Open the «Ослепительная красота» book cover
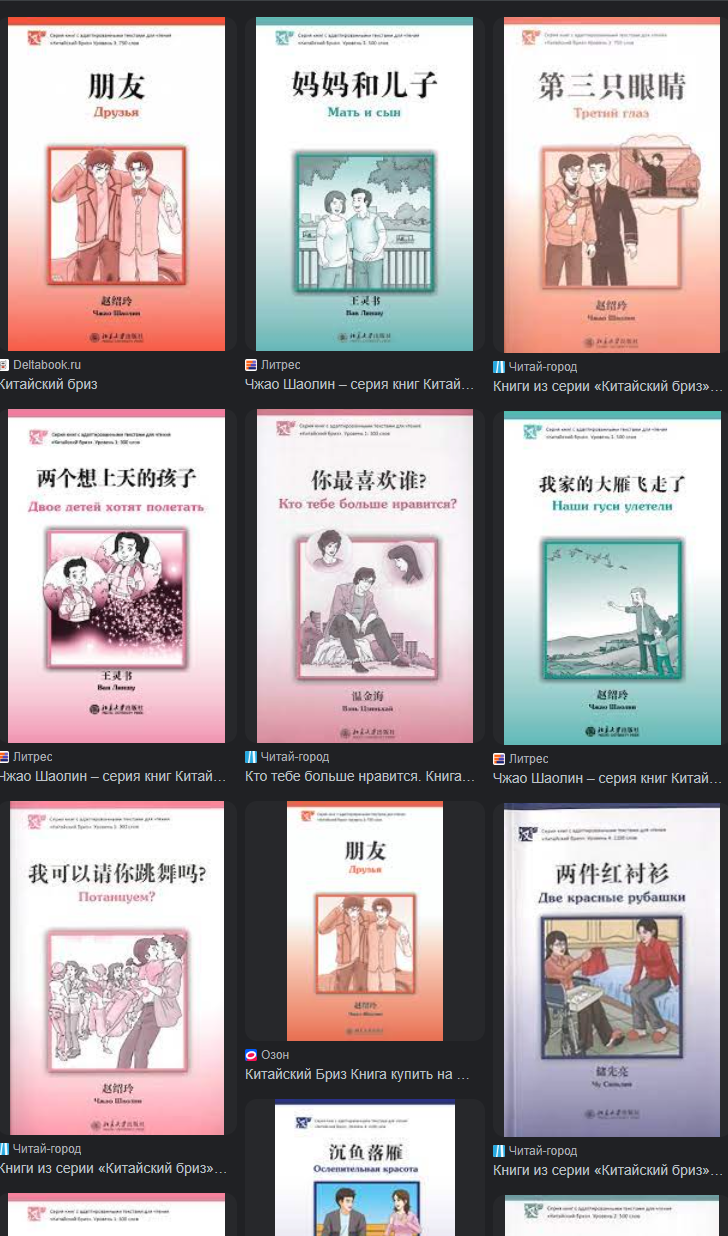This screenshot has width=728, height=1236. pyautogui.click(x=364, y=1170)
